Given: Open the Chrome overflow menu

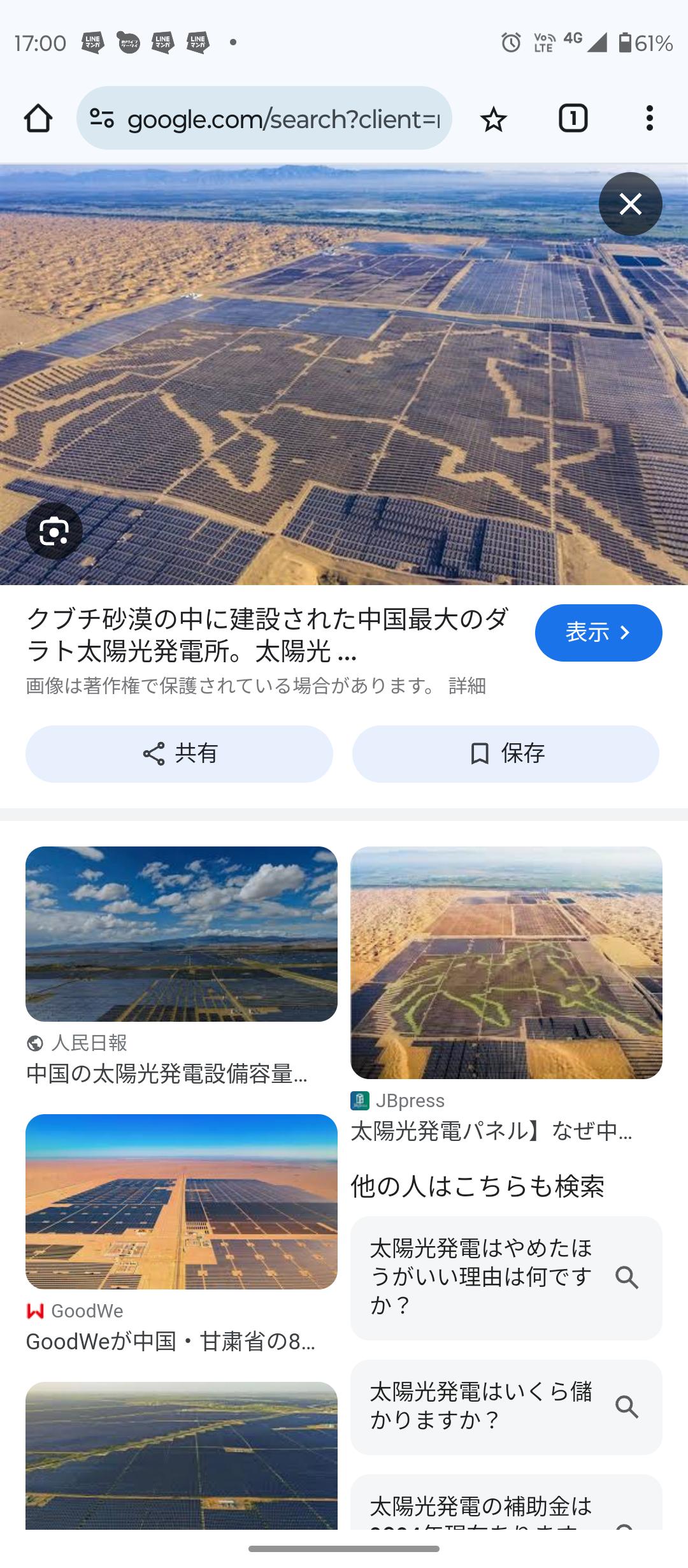Looking at the screenshot, I should pos(649,119).
